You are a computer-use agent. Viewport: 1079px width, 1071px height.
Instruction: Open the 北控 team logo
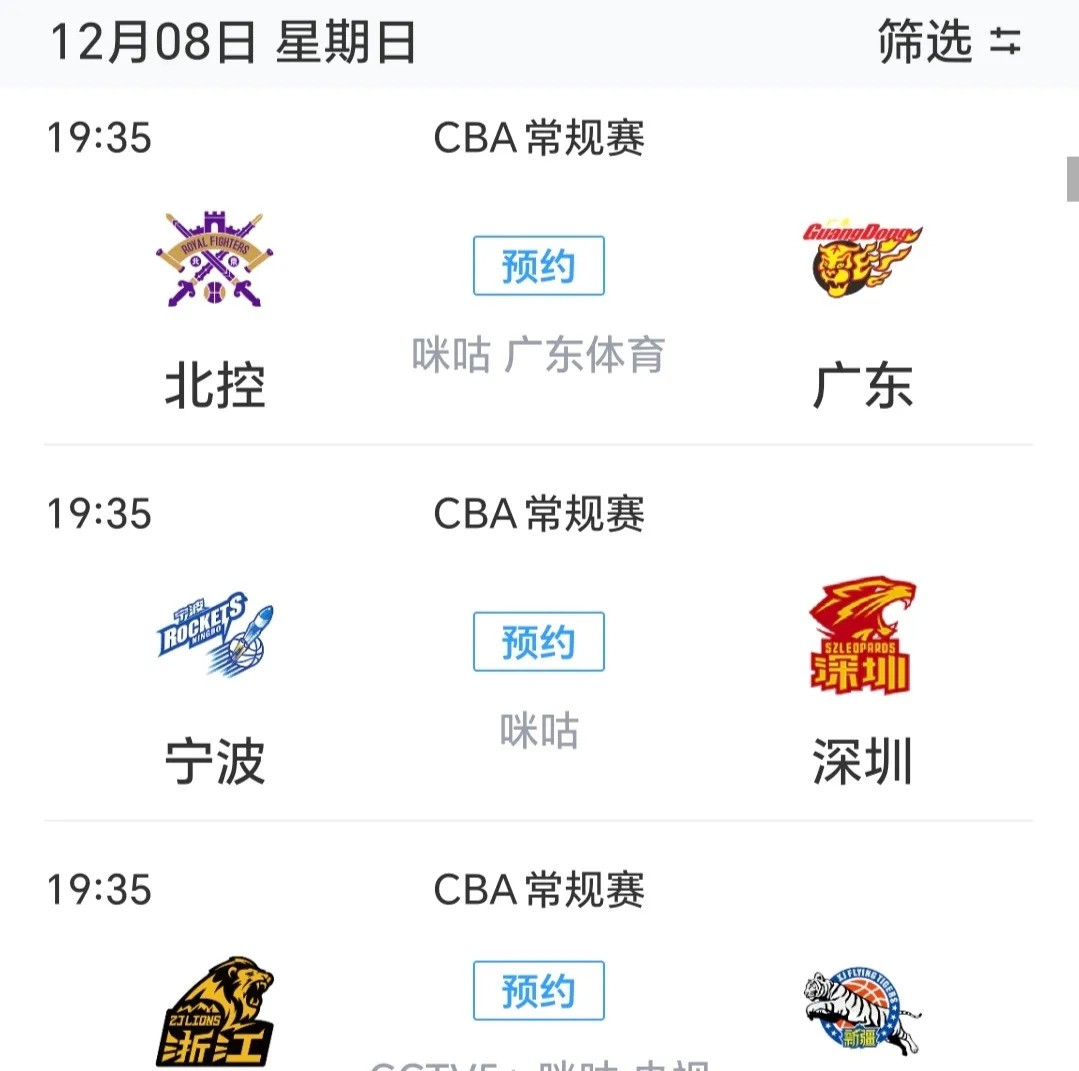tap(215, 259)
